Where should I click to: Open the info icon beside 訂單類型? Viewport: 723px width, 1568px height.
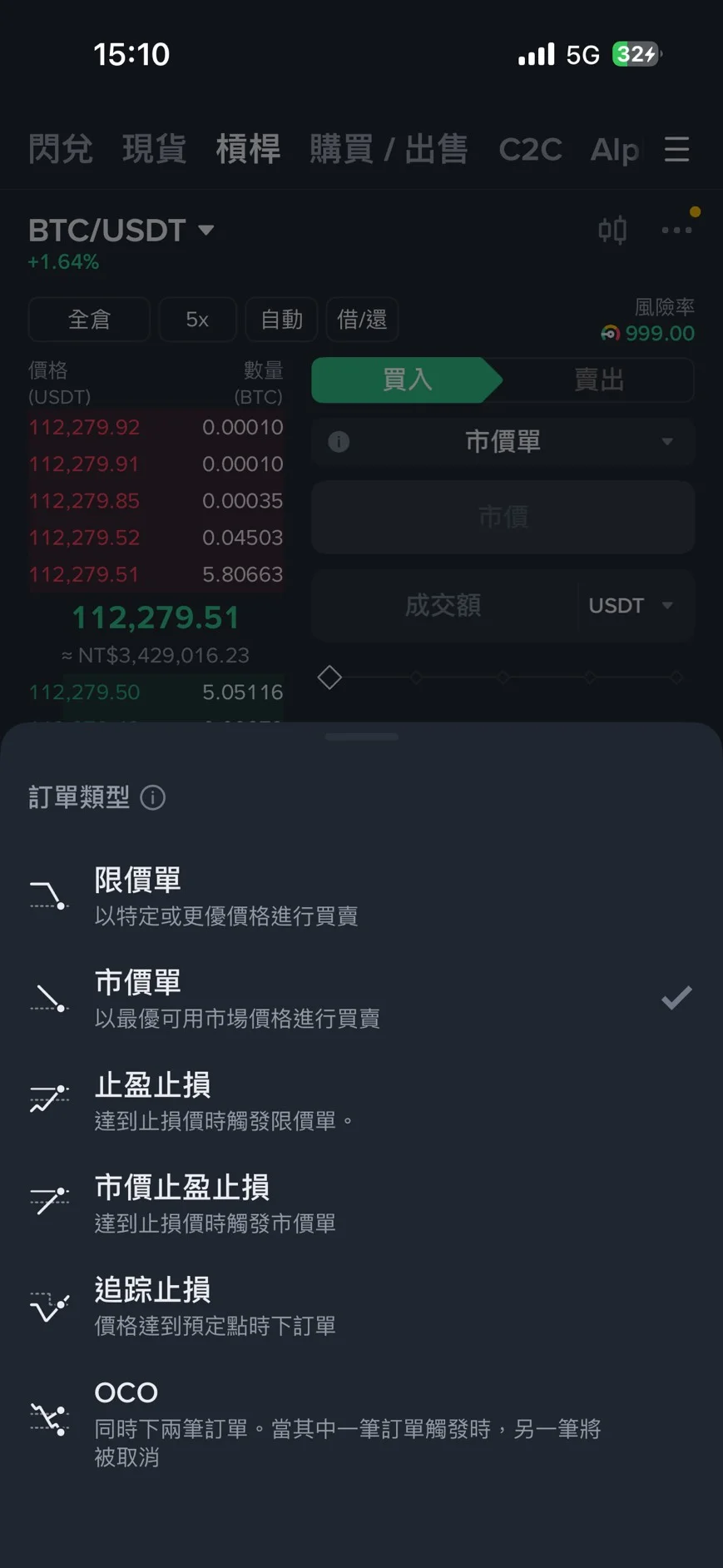(x=153, y=797)
